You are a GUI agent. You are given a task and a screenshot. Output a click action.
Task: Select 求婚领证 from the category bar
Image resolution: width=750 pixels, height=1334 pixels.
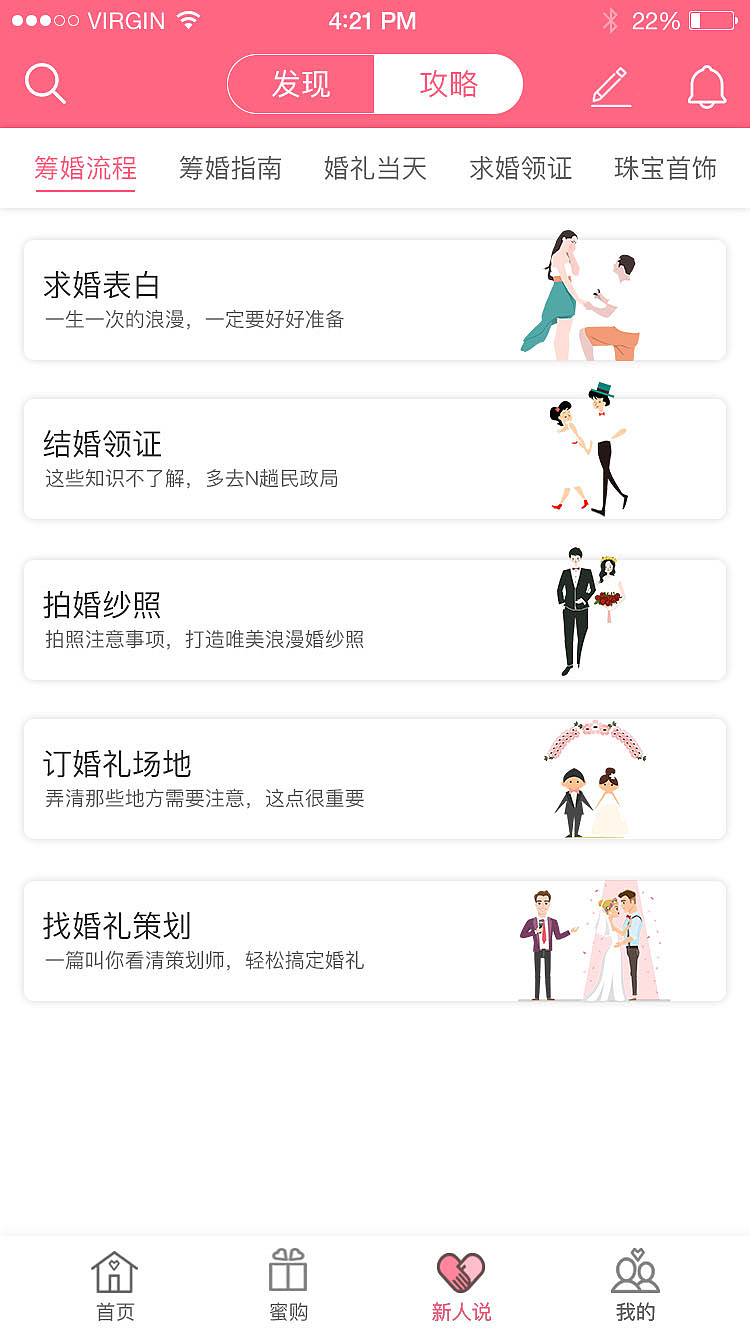pyautogui.click(x=519, y=169)
